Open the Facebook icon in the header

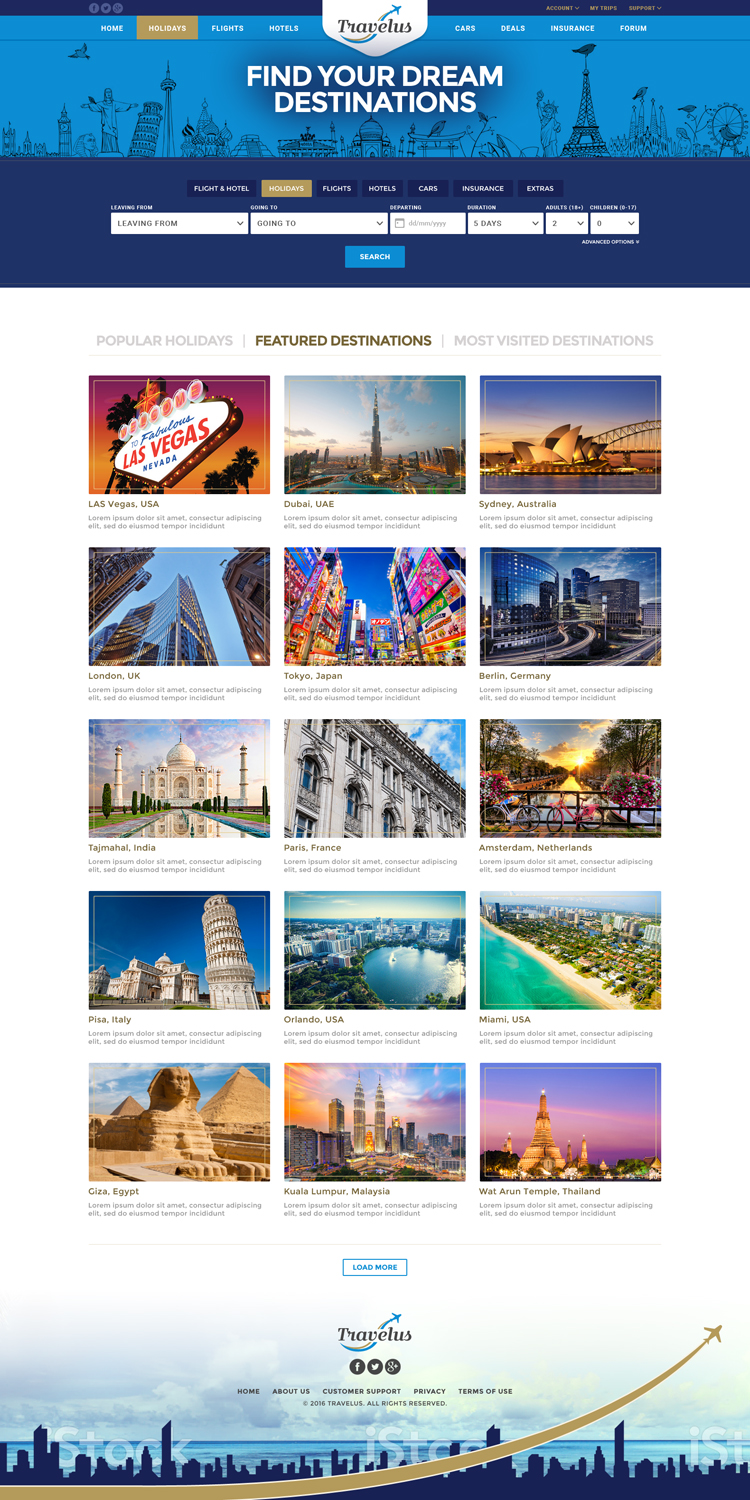coord(93,8)
